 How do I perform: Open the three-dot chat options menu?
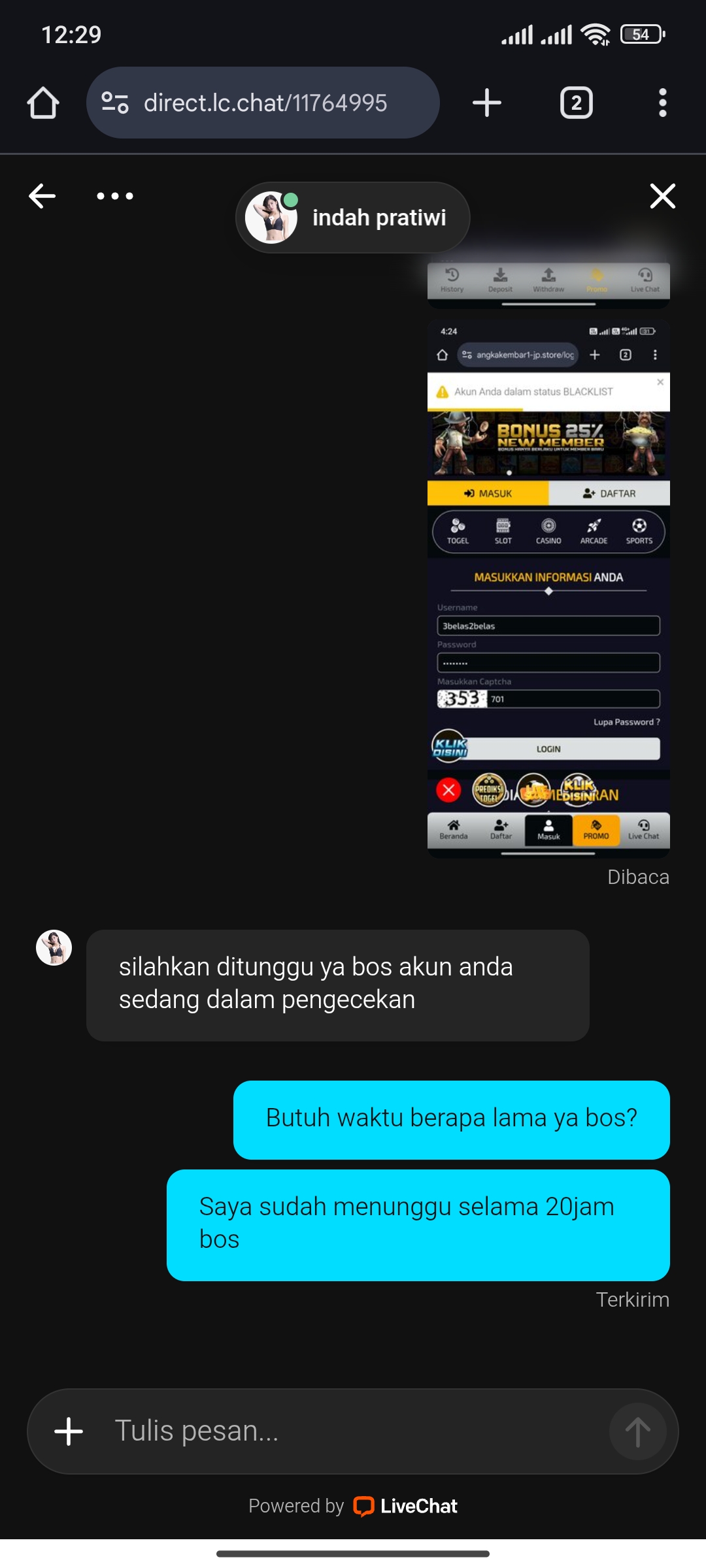coord(115,196)
